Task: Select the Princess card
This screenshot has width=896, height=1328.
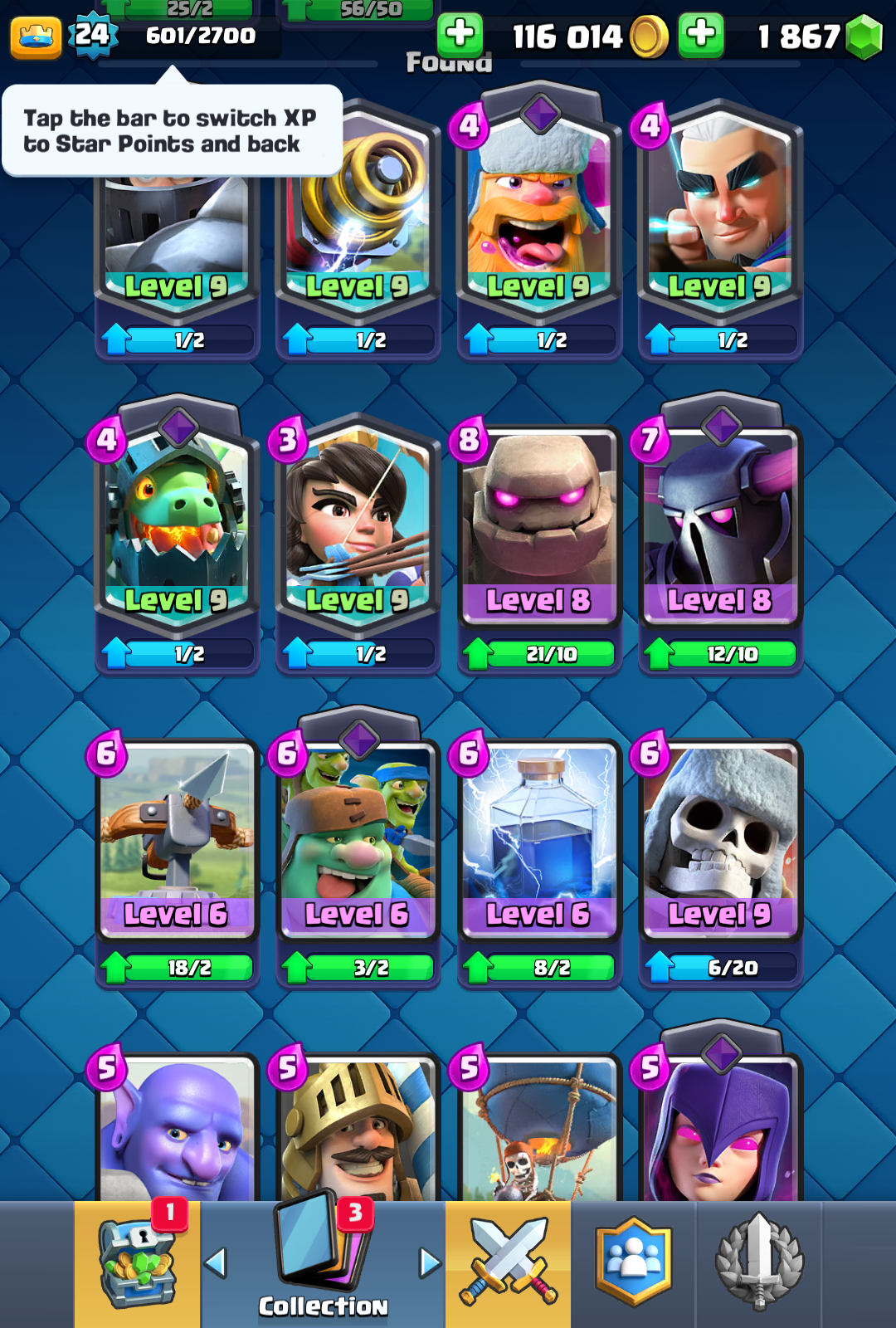Action: pos(358,523)
